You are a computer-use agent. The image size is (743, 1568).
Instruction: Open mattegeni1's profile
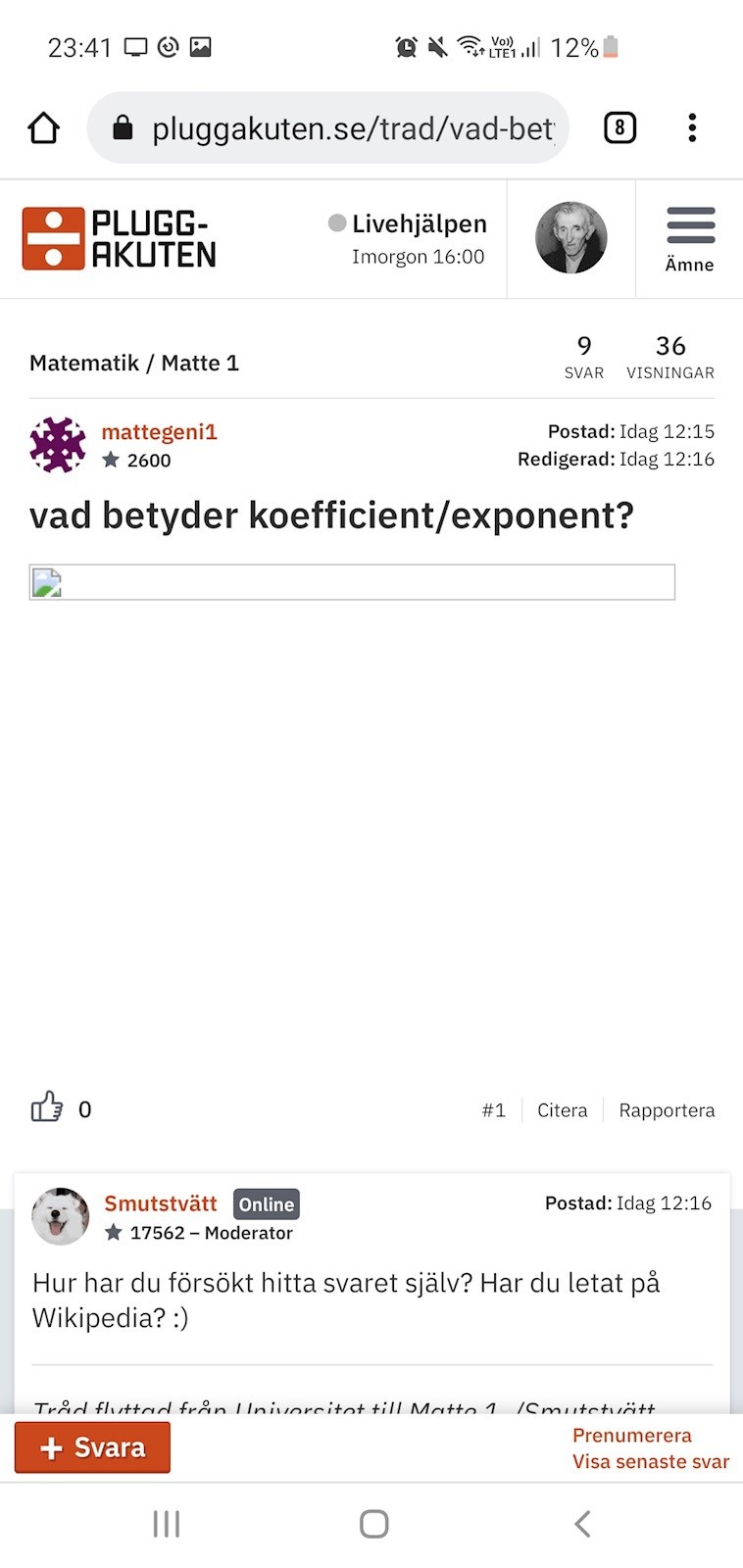tap(159, 432)
